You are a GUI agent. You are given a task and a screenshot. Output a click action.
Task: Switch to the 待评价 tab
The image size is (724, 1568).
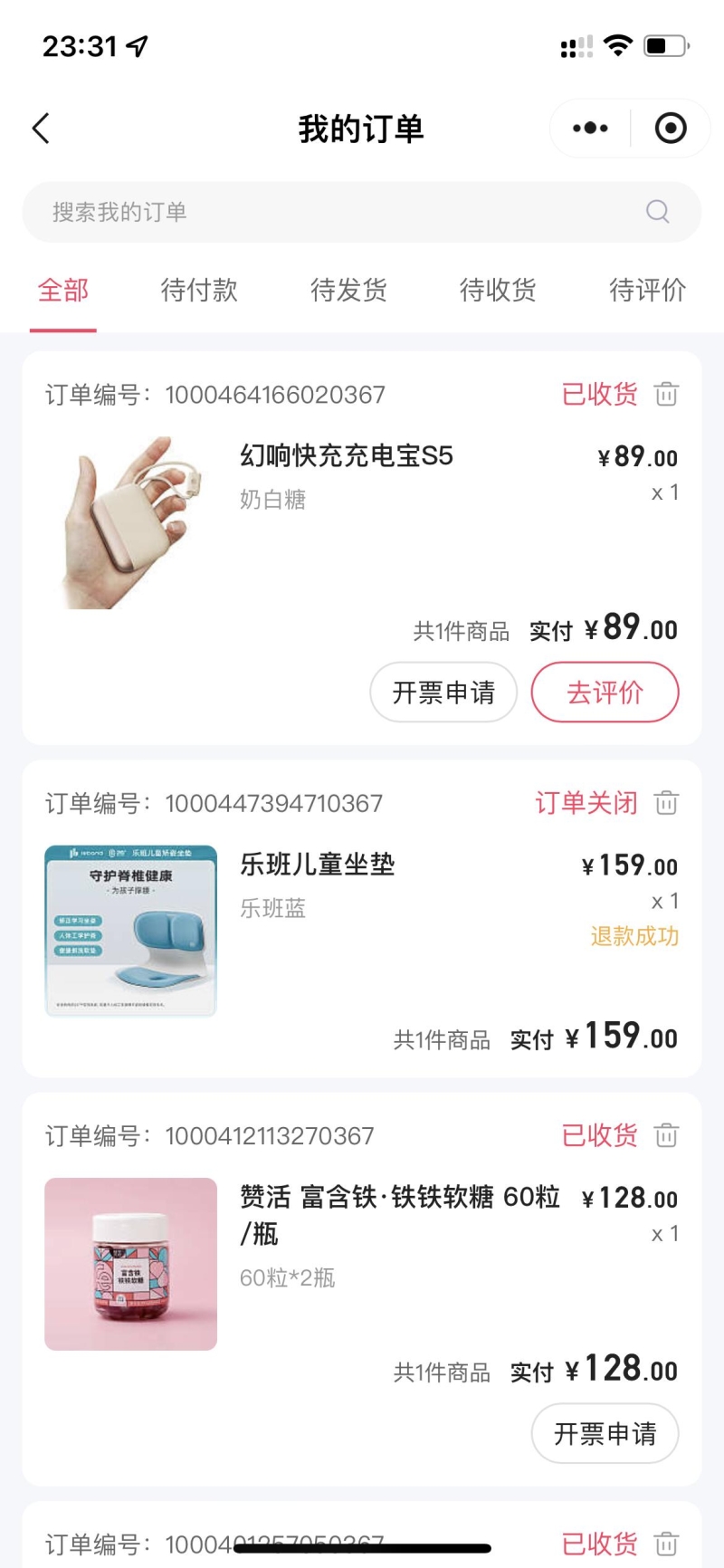tap(647, 290)
